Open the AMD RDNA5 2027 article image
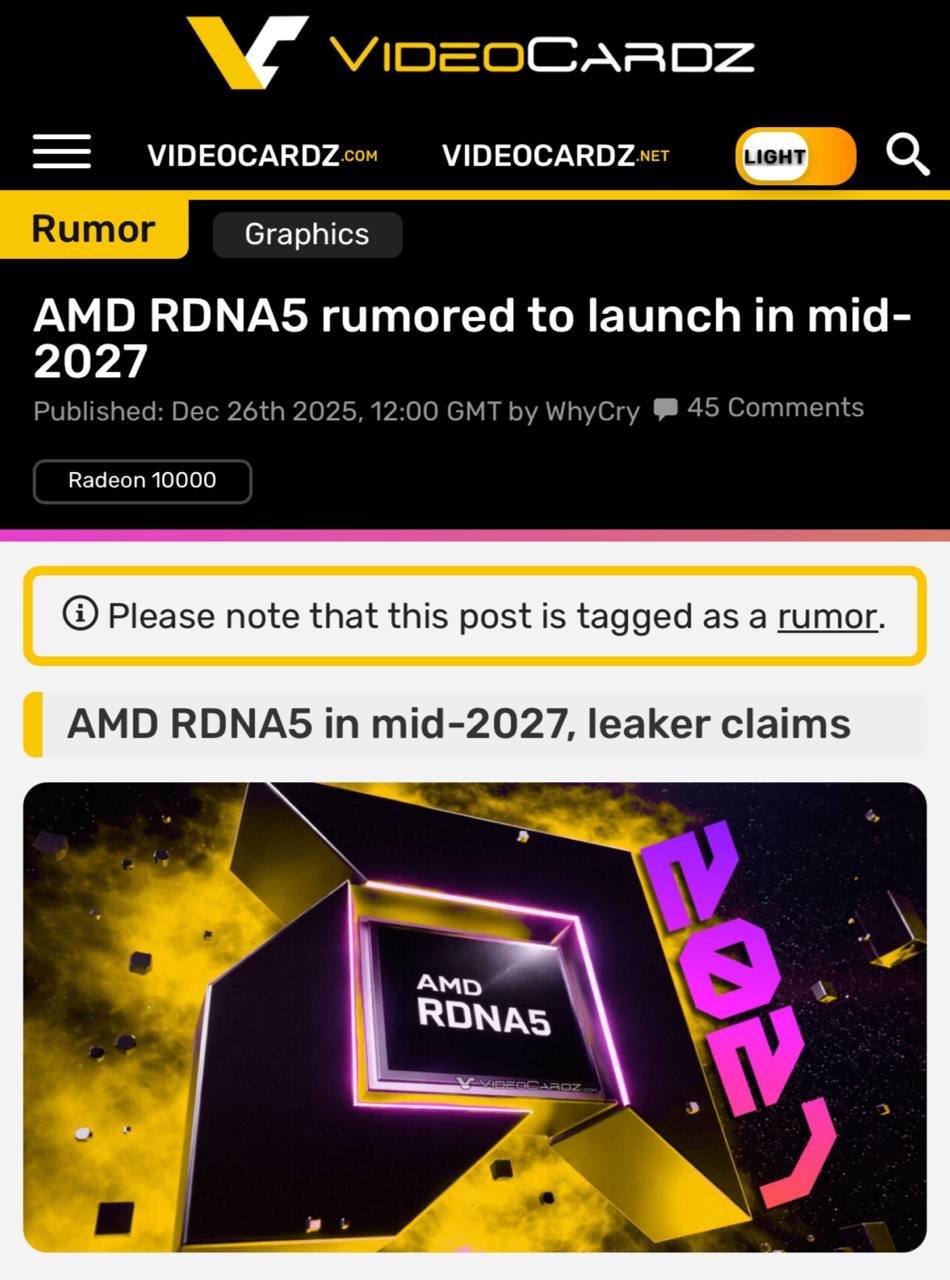This screenshot has width=950, height=1280. coord(474,1016)
